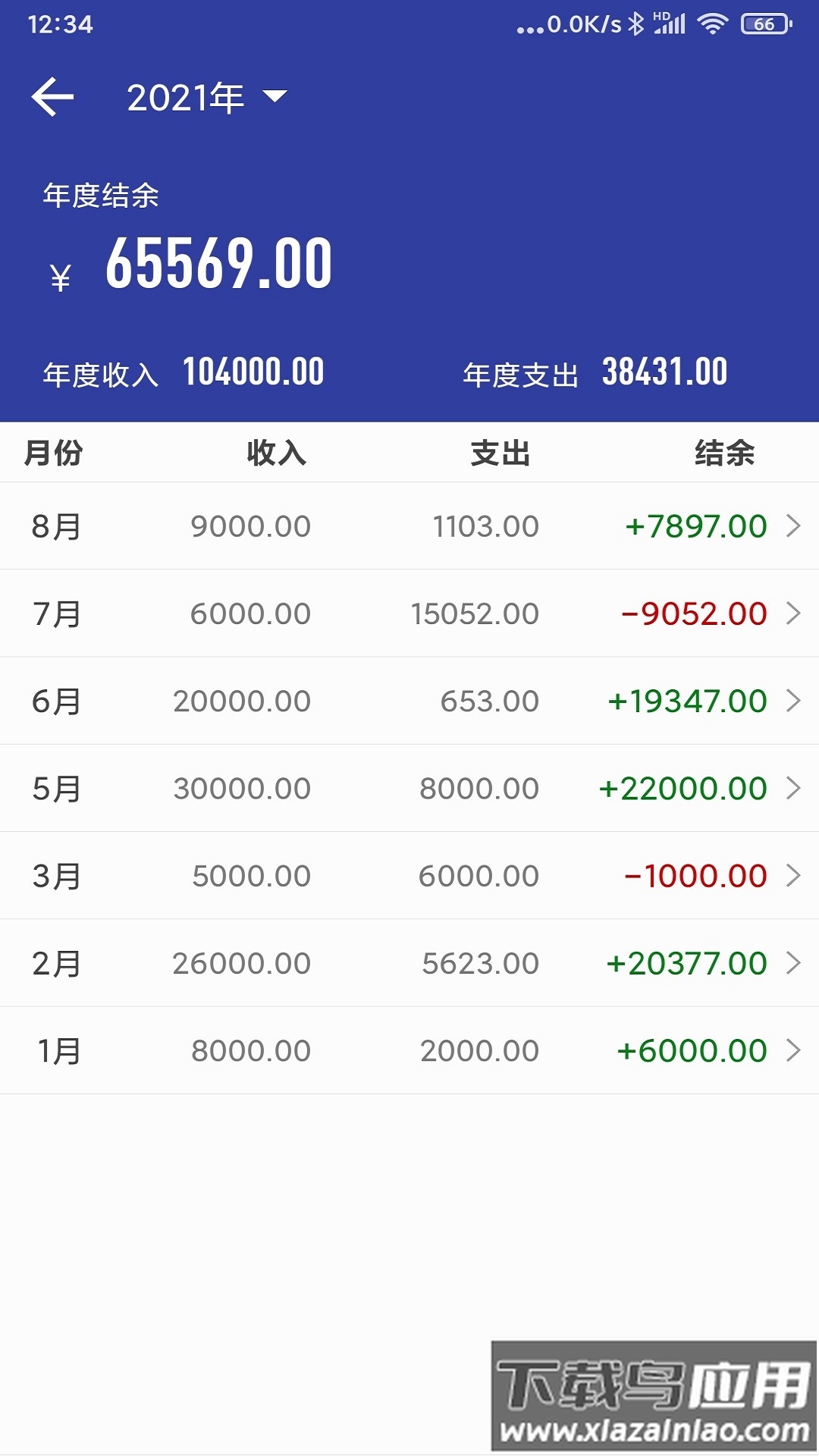The width and height of the screenshot is (819, 1456).
Task: Click the 年度收入 value 104000.00
Action: click(x=254, y=372)
